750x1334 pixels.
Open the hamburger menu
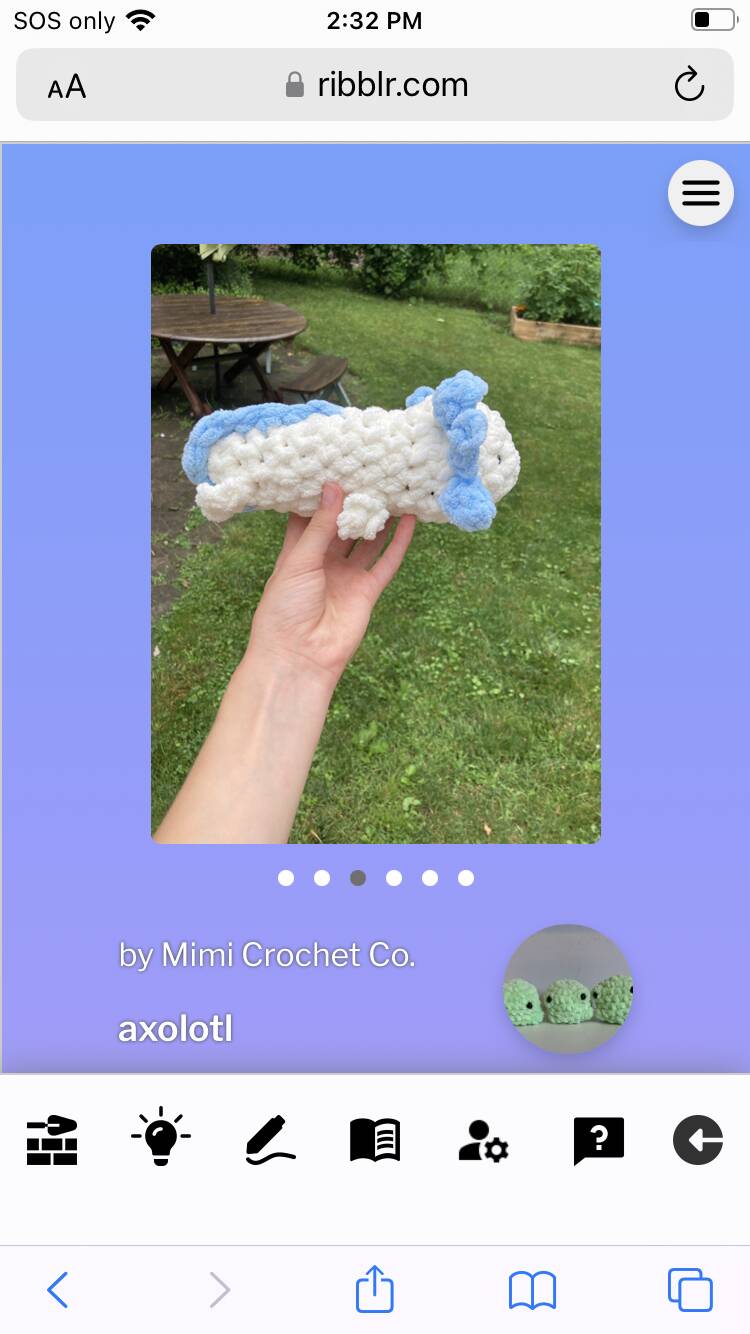coord(700,193)
